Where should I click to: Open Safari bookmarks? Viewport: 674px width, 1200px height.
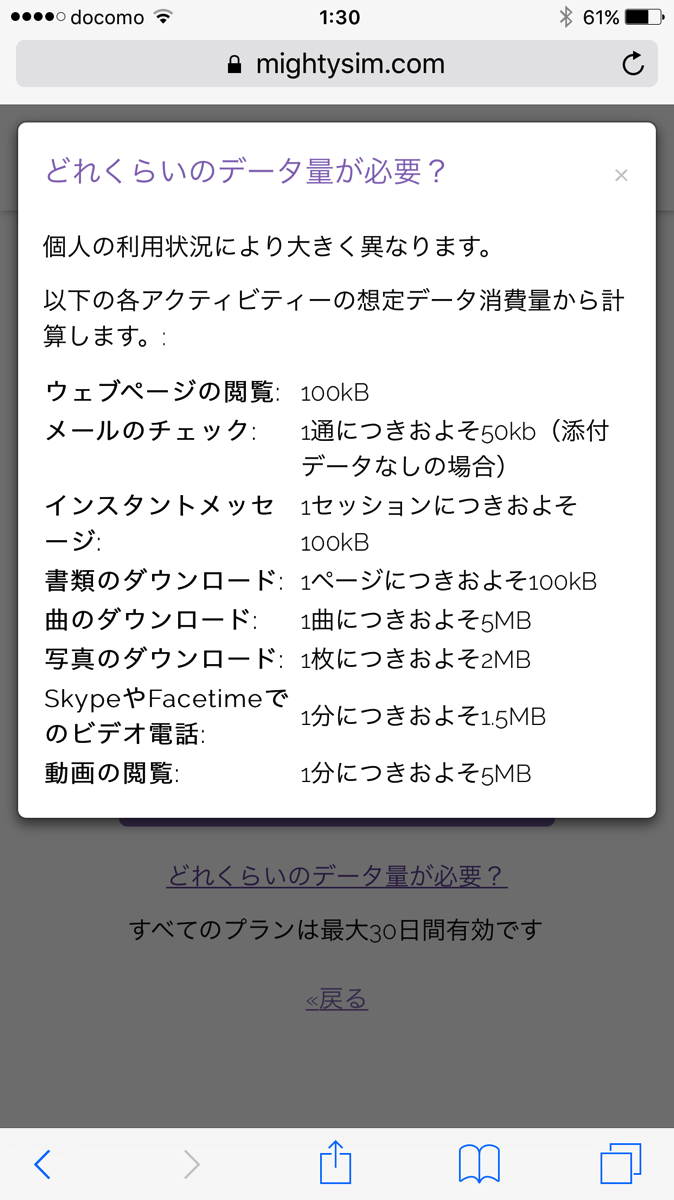click(x=479, y=1164)
